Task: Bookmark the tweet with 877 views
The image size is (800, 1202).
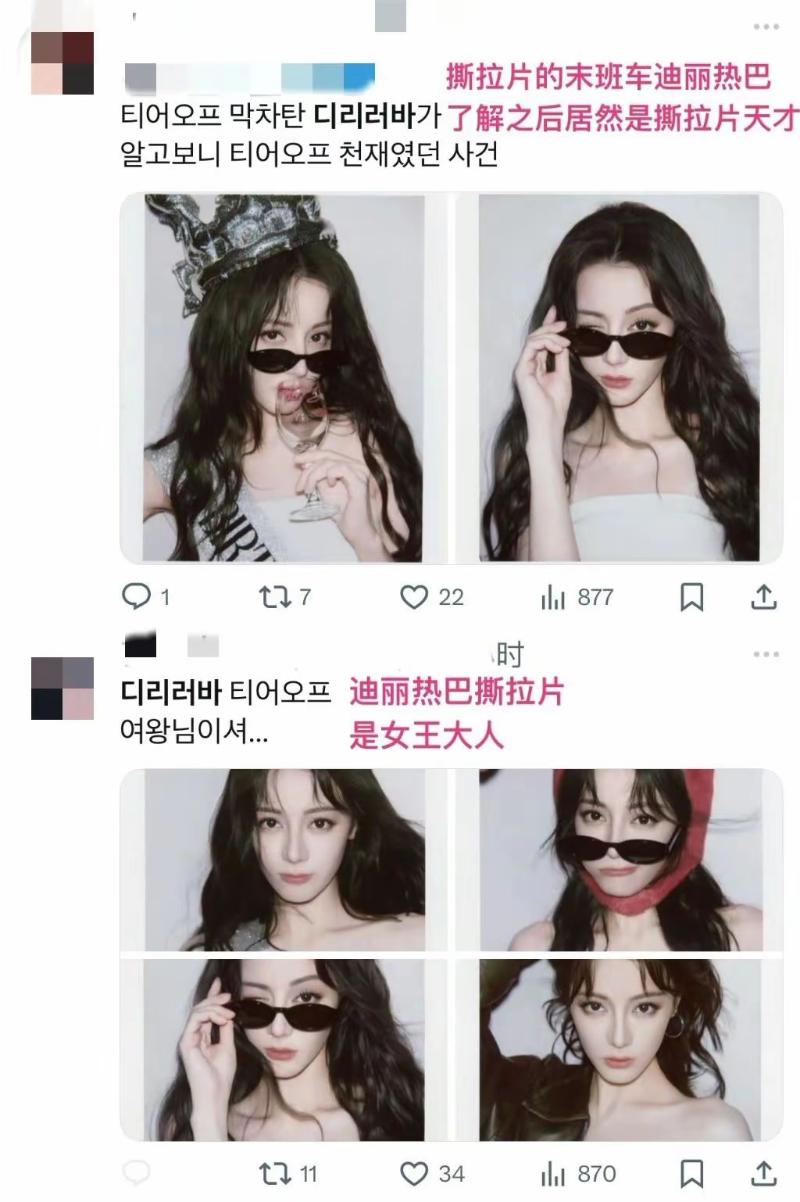Action: coord(691,597)
